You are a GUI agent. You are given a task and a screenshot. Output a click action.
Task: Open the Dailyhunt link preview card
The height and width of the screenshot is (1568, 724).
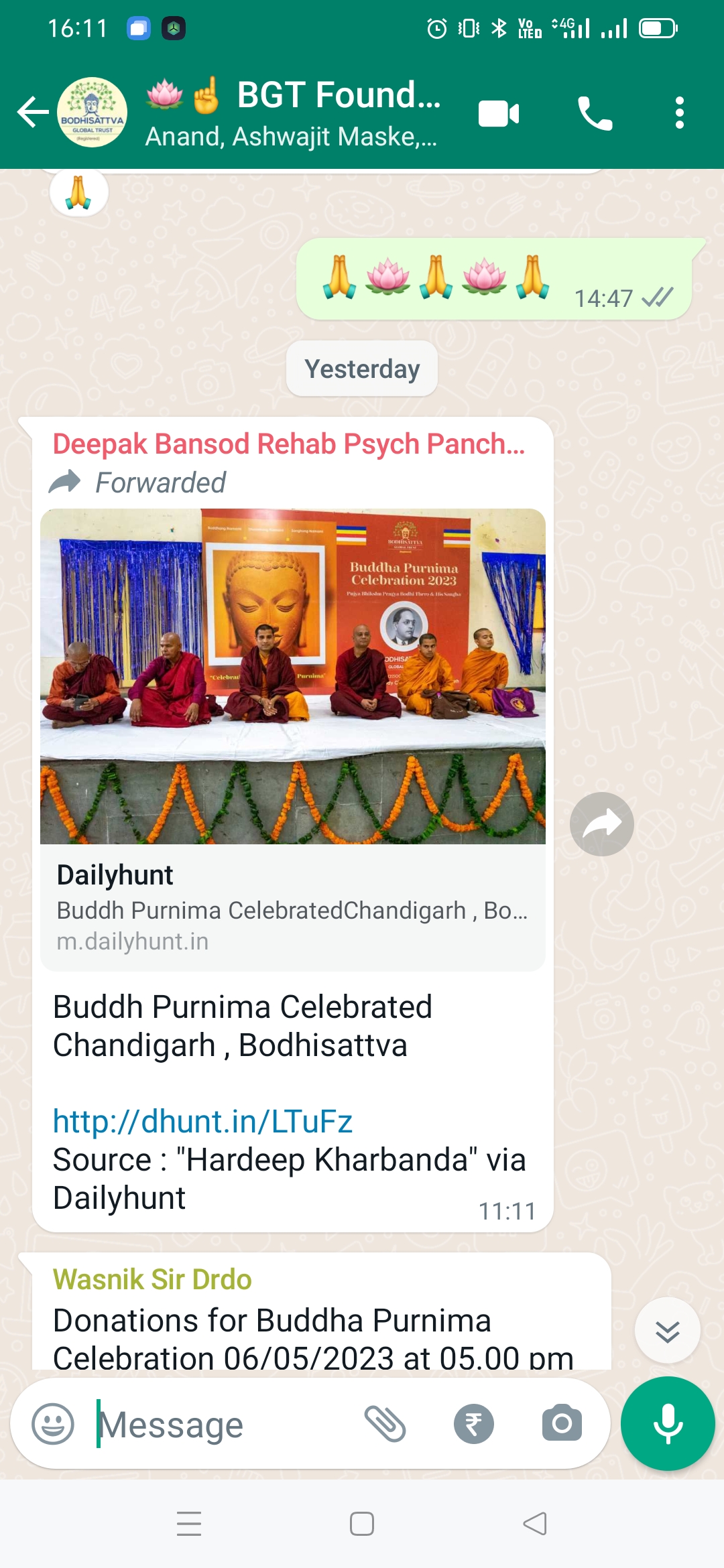coord(293,740)
